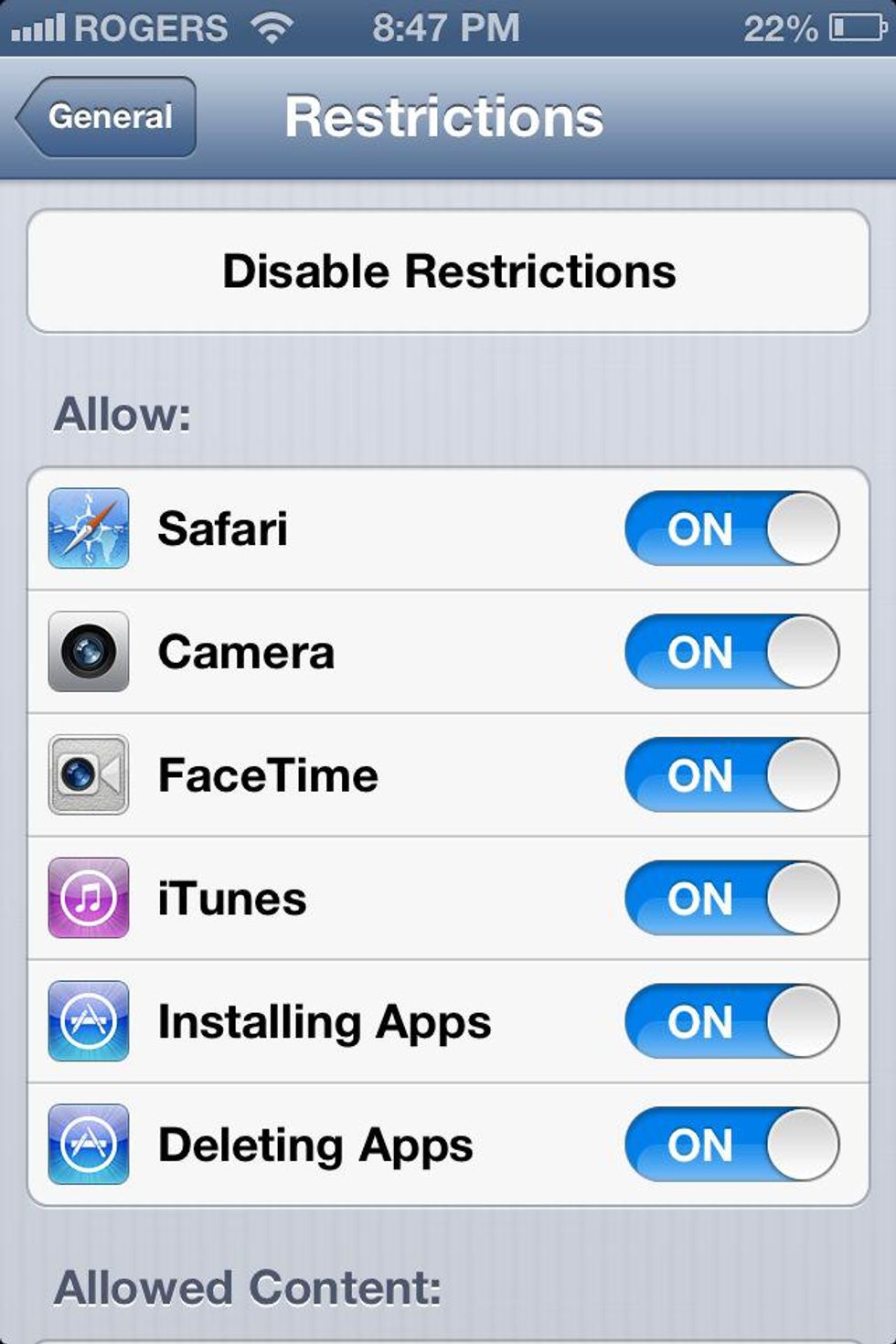Tap the ROGERS carrier label
This screenshot has height=1344, width=896.
[x=153, y=26]
